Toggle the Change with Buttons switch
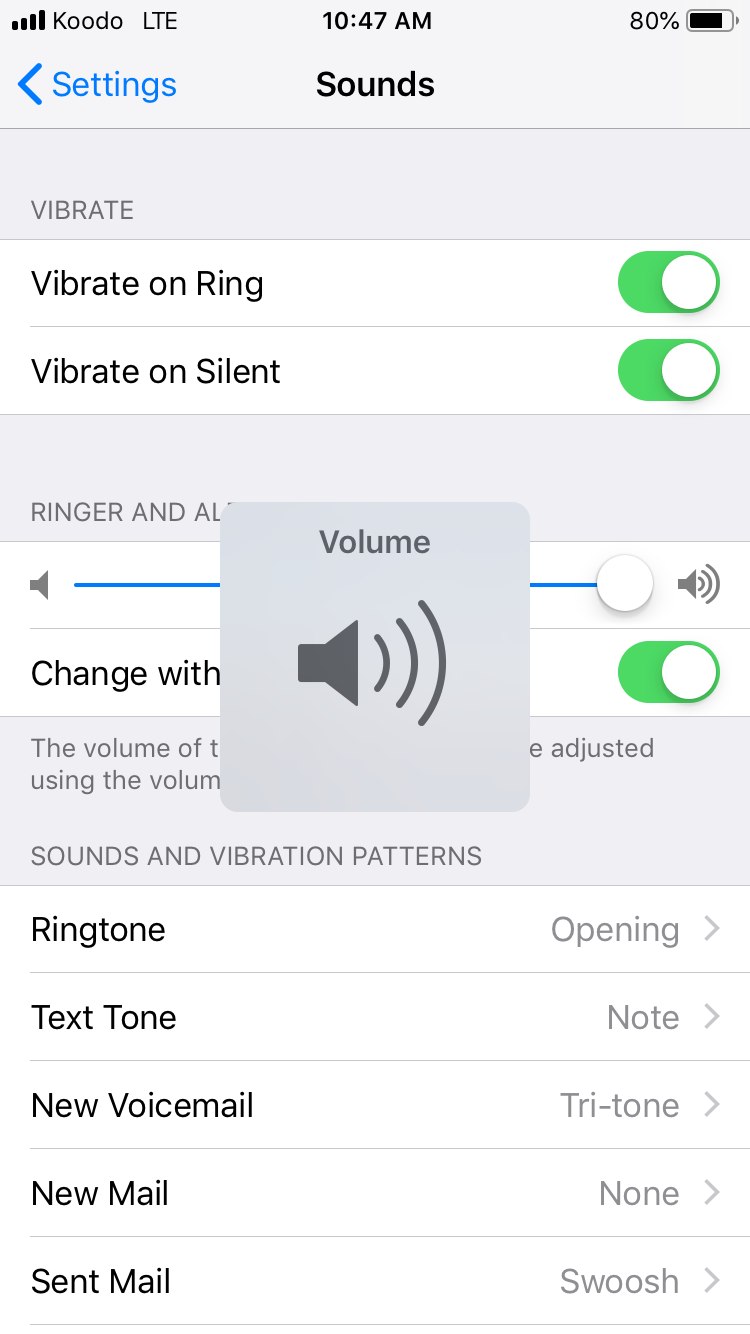Image resolution: width=750 pixels, height=1334 pixels. (x=668, y=673)
